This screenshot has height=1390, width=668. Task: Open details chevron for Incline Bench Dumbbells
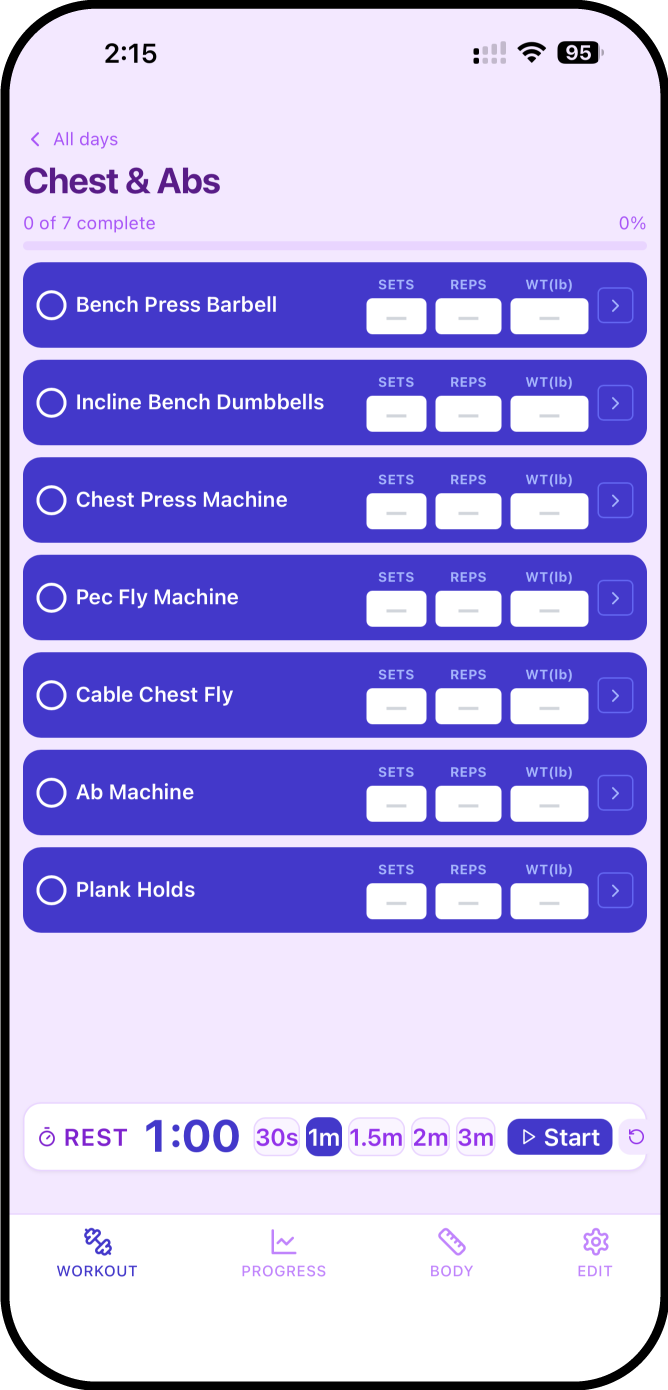[615, 403]
